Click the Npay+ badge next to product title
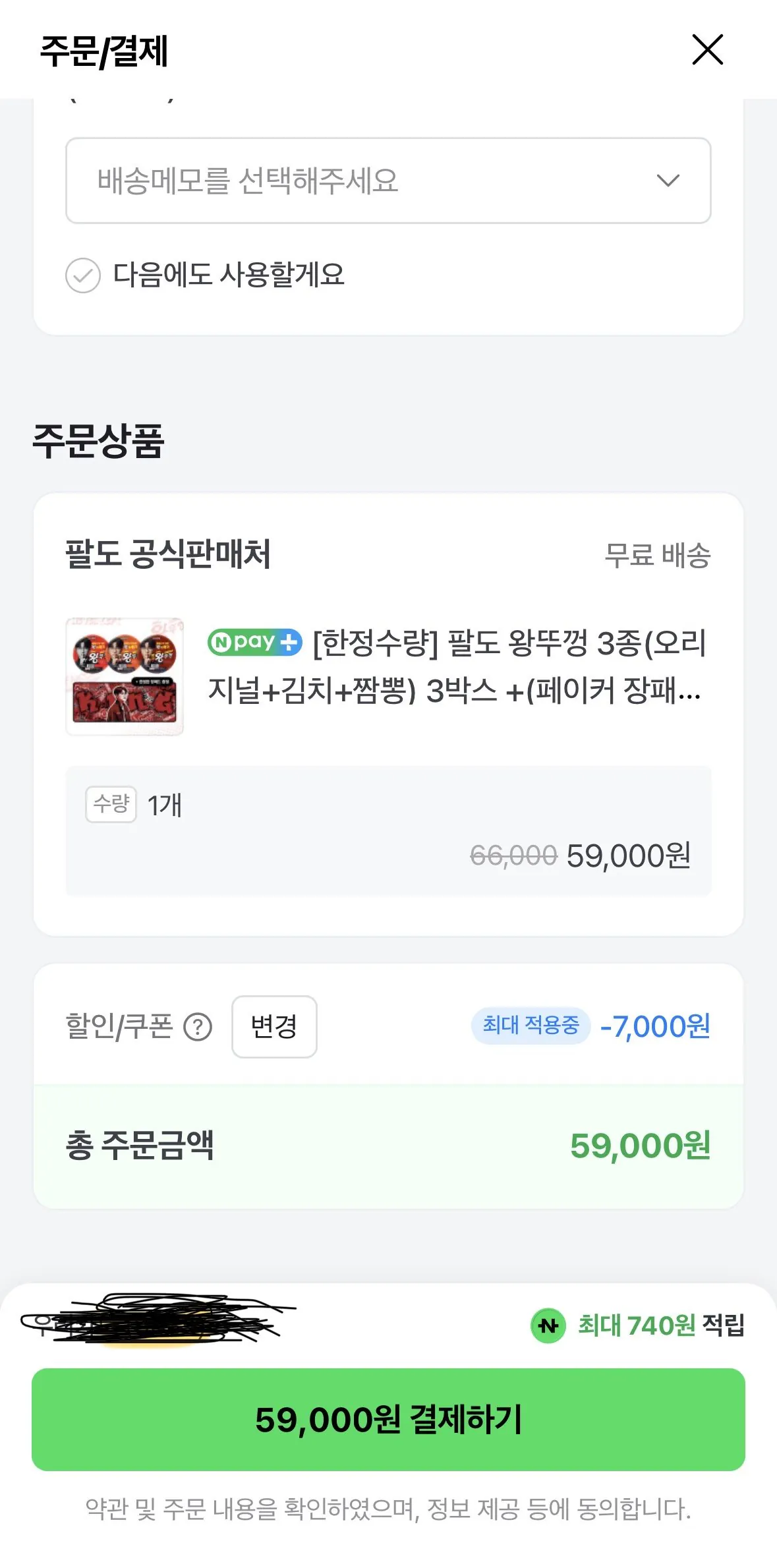 [x=256, y=641]
